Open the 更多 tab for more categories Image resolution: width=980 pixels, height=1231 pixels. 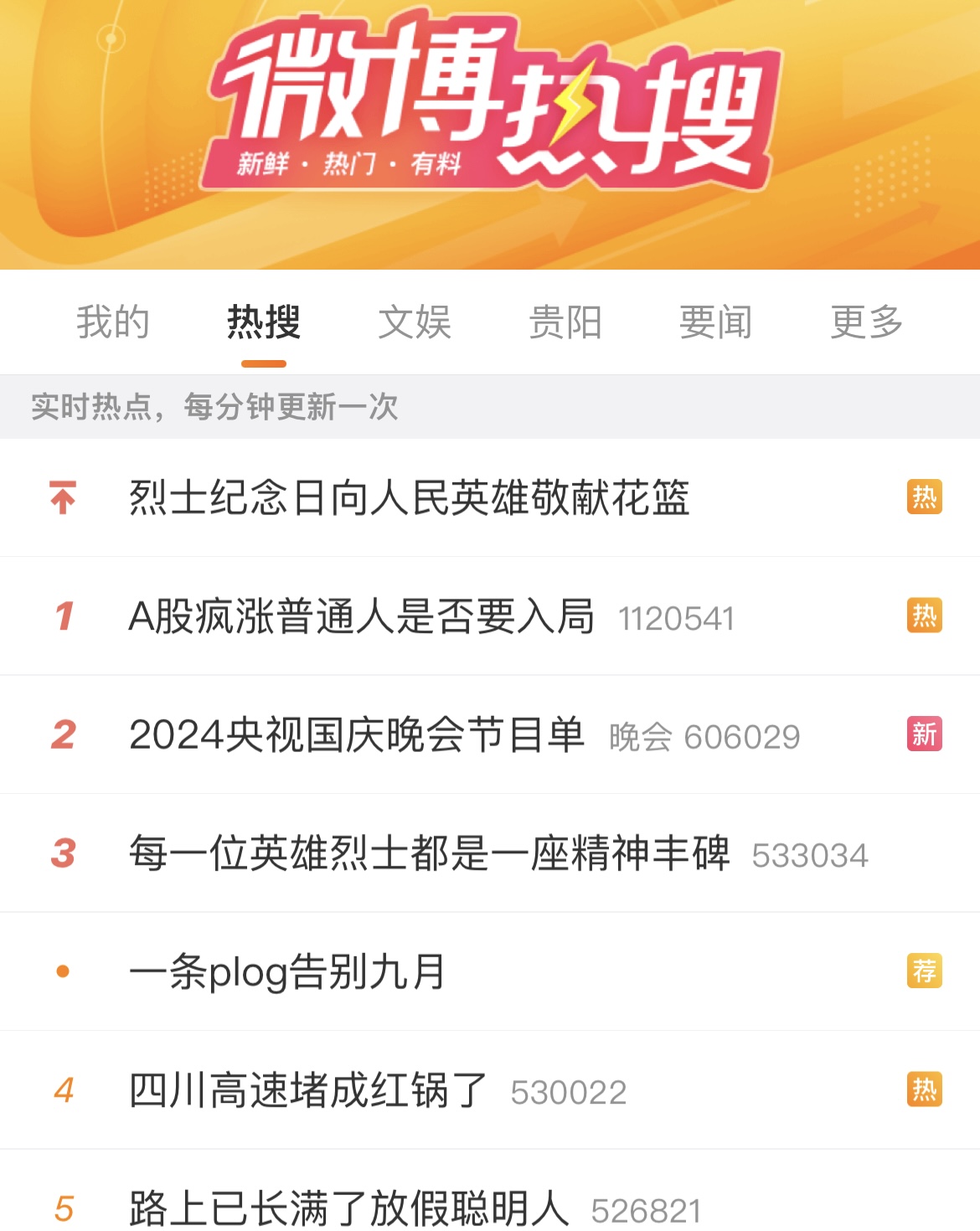866,322
